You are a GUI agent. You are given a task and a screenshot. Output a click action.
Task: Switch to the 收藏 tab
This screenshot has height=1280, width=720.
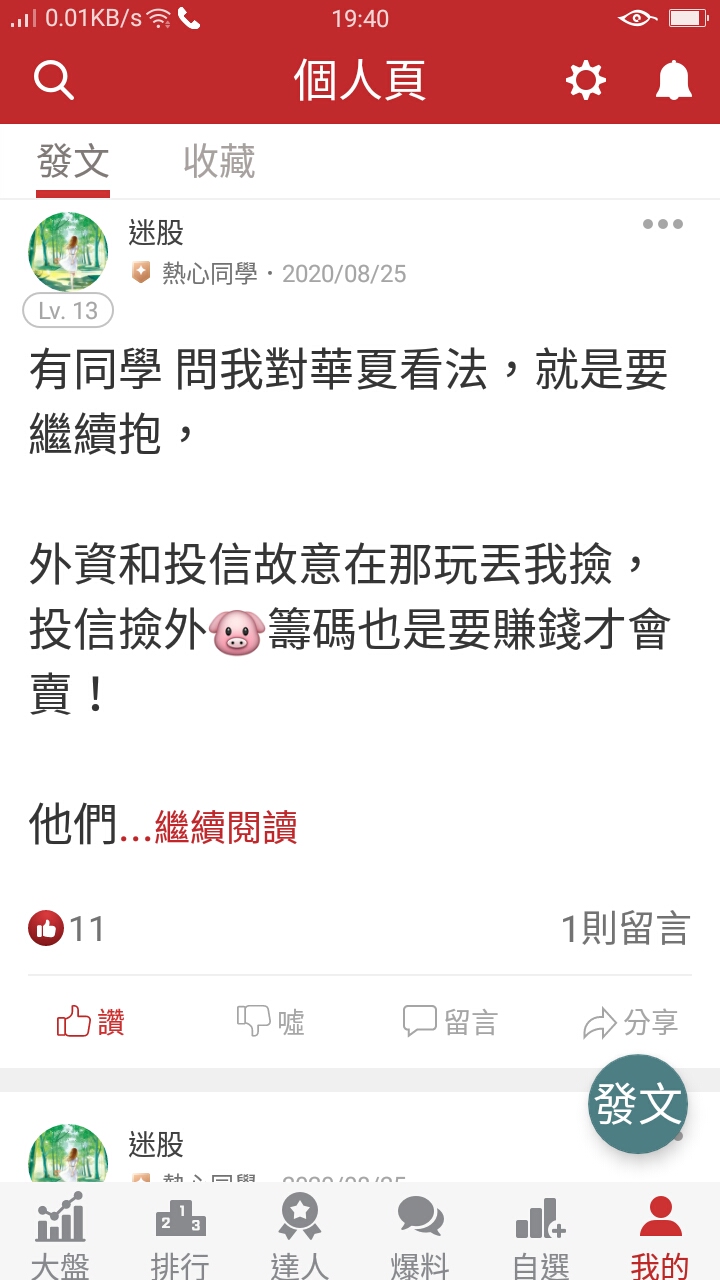click(219, 161)
